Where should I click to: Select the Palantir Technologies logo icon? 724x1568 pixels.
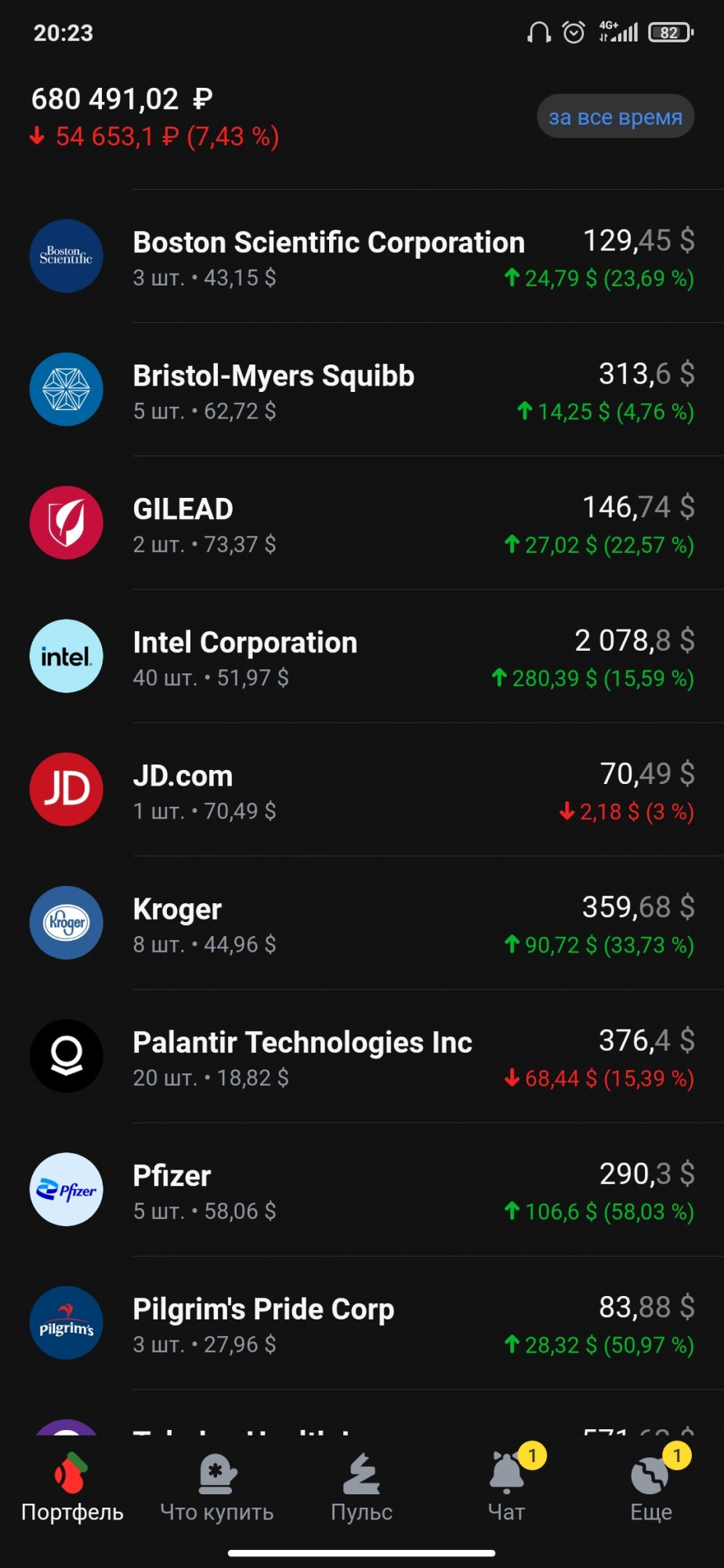66,1056
